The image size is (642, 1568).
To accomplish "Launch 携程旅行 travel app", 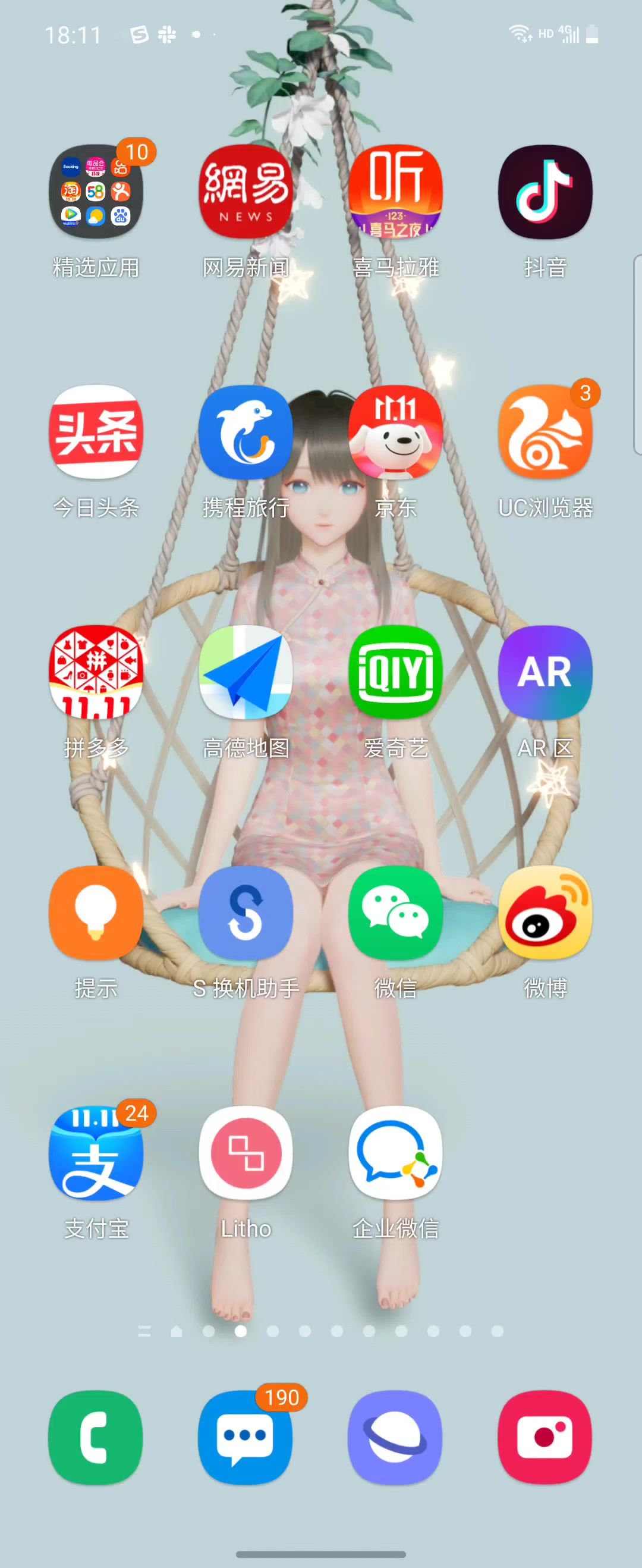I will tap(246, 432).
